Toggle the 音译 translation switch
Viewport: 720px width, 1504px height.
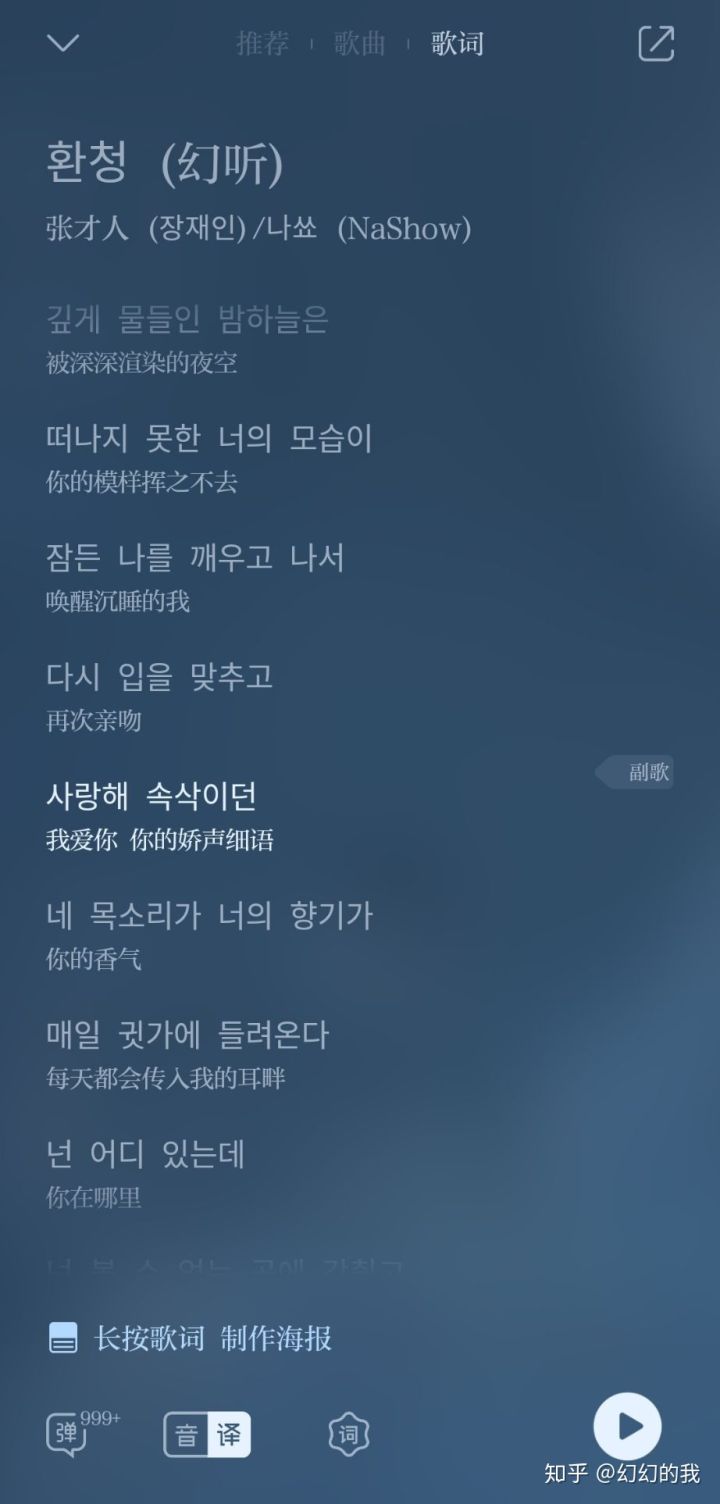tap(207, 1436)
